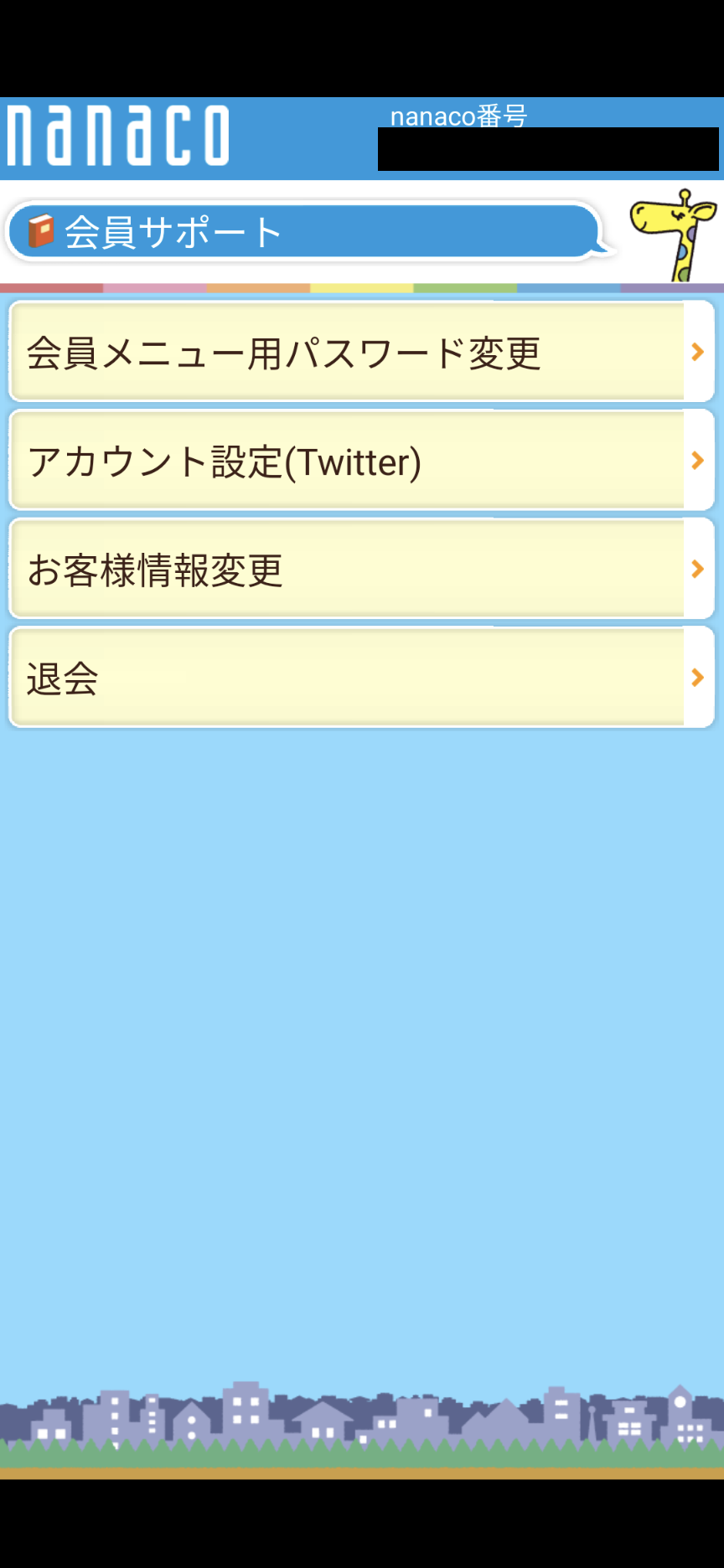Open アカウント設定(Twitter) row
The width and height of the screenshot is (724, 1568).
[360, 461]
